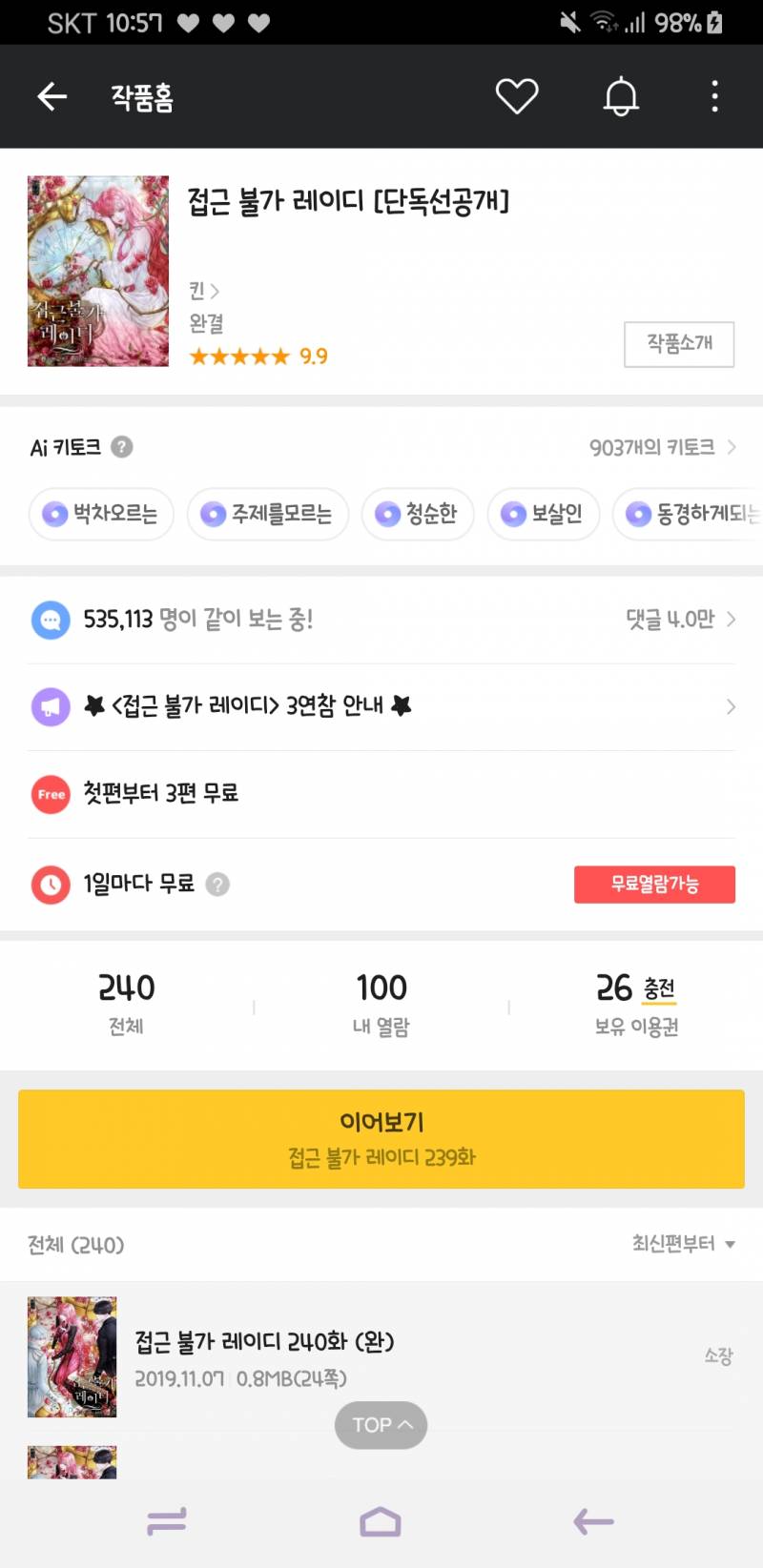
Task: Tap the 9.9 star rating display
Action: [x=258, y=356]
